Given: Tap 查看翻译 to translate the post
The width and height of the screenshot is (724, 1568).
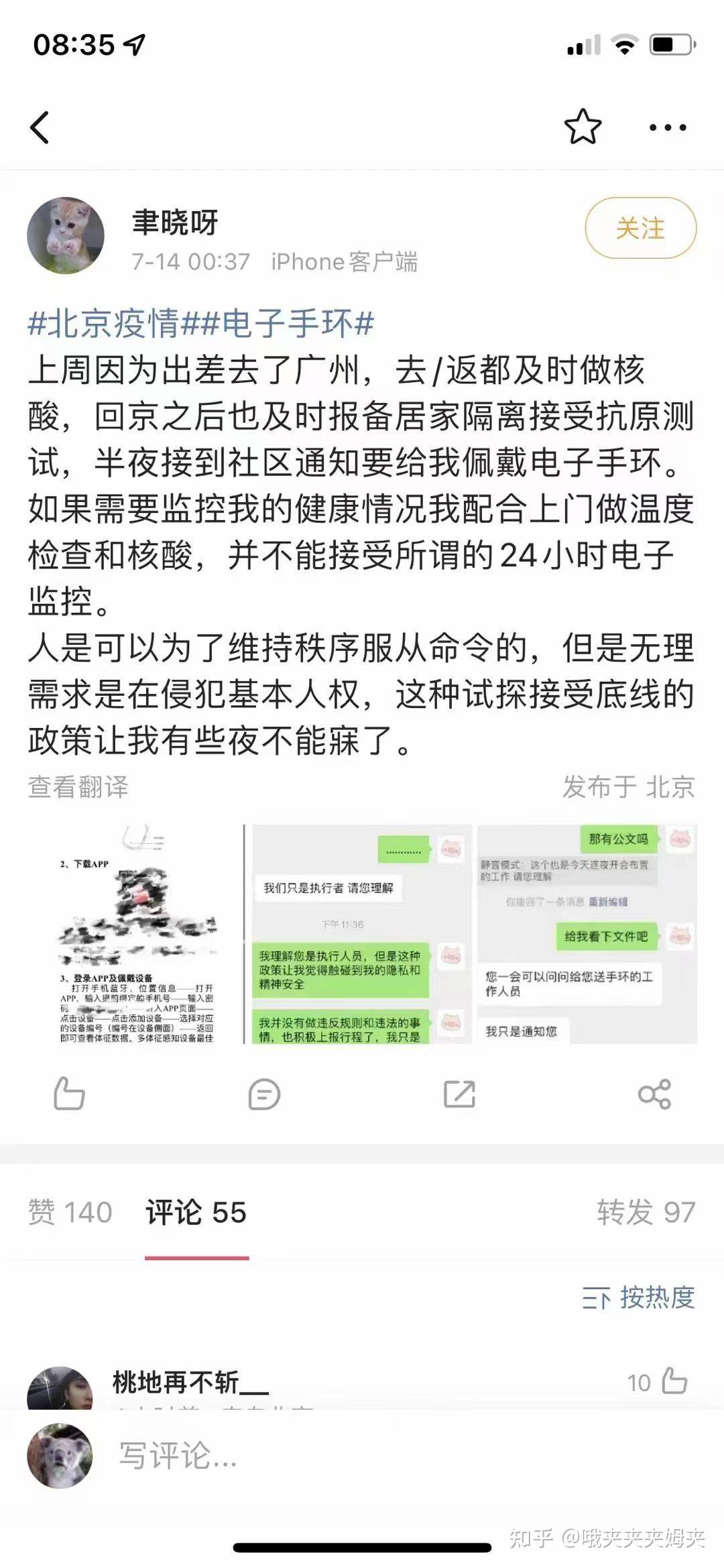Looking at the screenshot, I should (x=78, y=787).
